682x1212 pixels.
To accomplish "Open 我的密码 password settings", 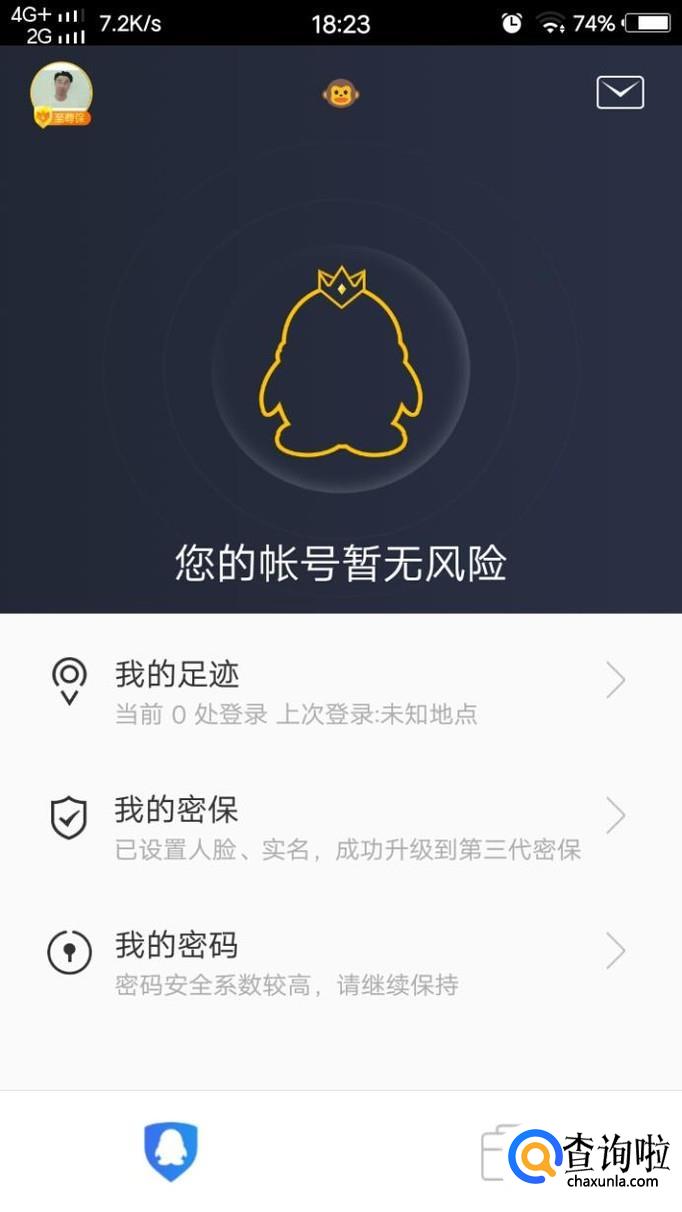I will pyautogui.click(x=340, y=963).
